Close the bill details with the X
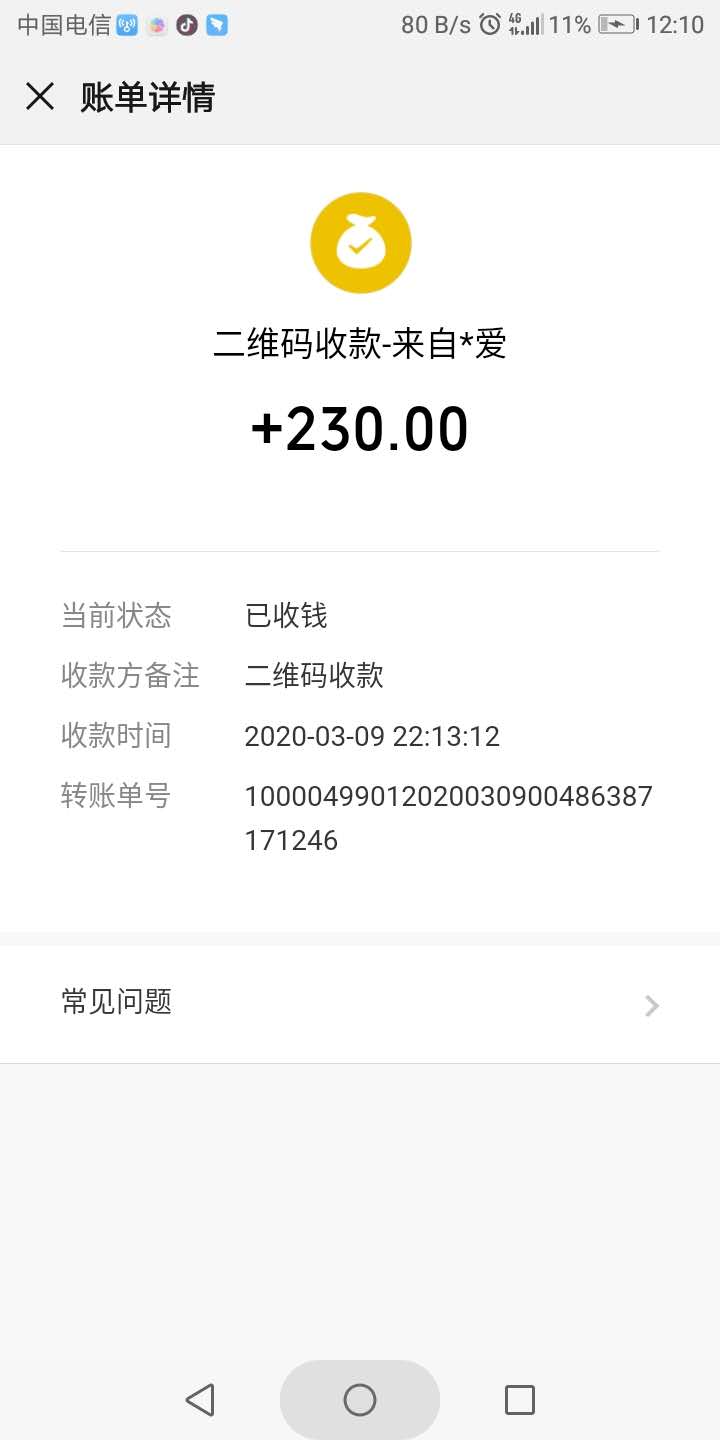The width and height of the screenshot is (720, 1440). click(39, 96)
